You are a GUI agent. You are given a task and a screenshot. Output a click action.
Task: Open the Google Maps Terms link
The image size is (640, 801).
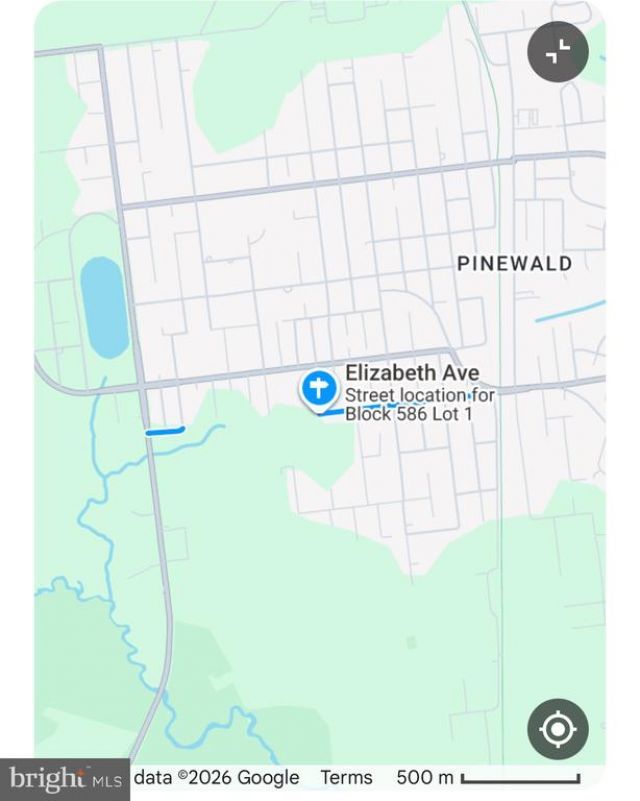[x=346, y=777]
